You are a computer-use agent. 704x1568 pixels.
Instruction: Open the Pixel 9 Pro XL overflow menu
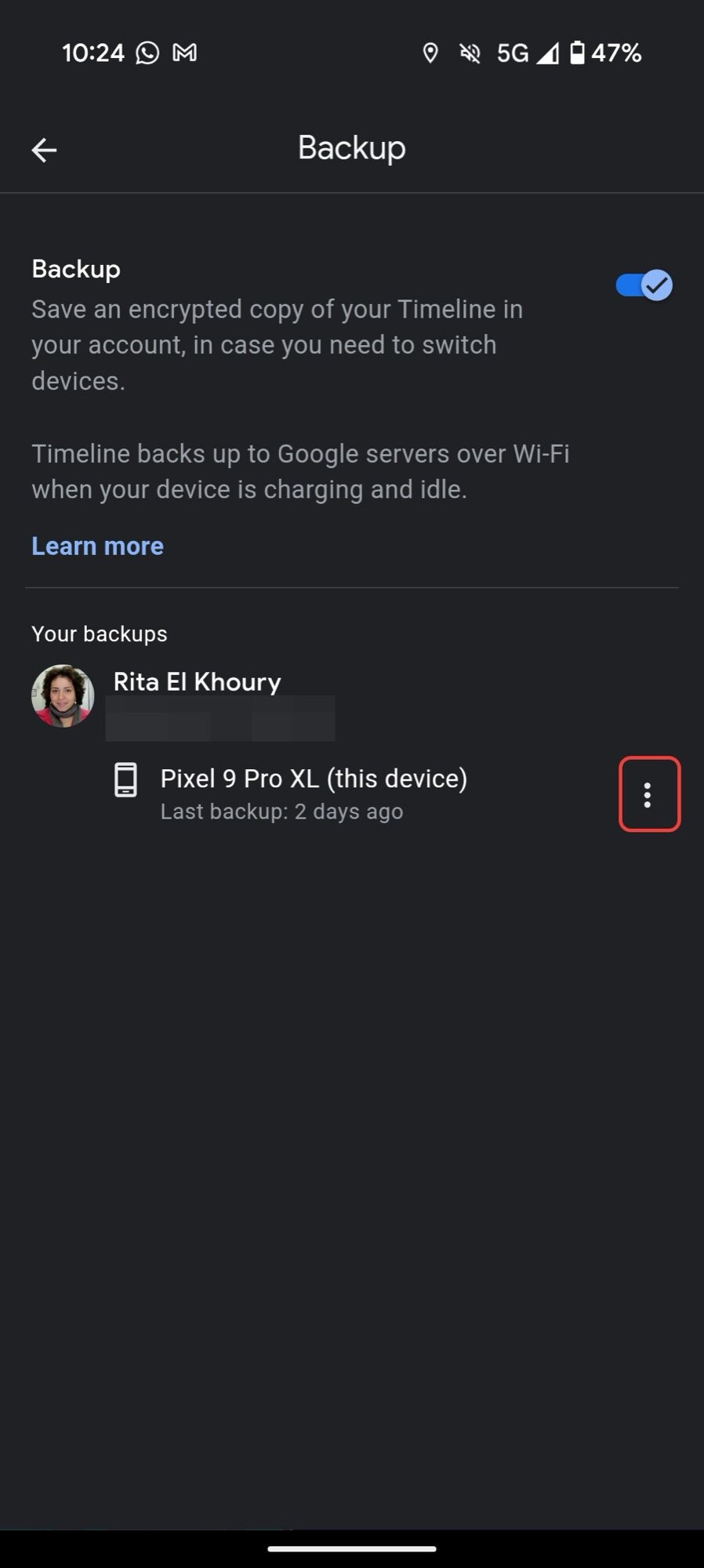click(x=648, y=795)
